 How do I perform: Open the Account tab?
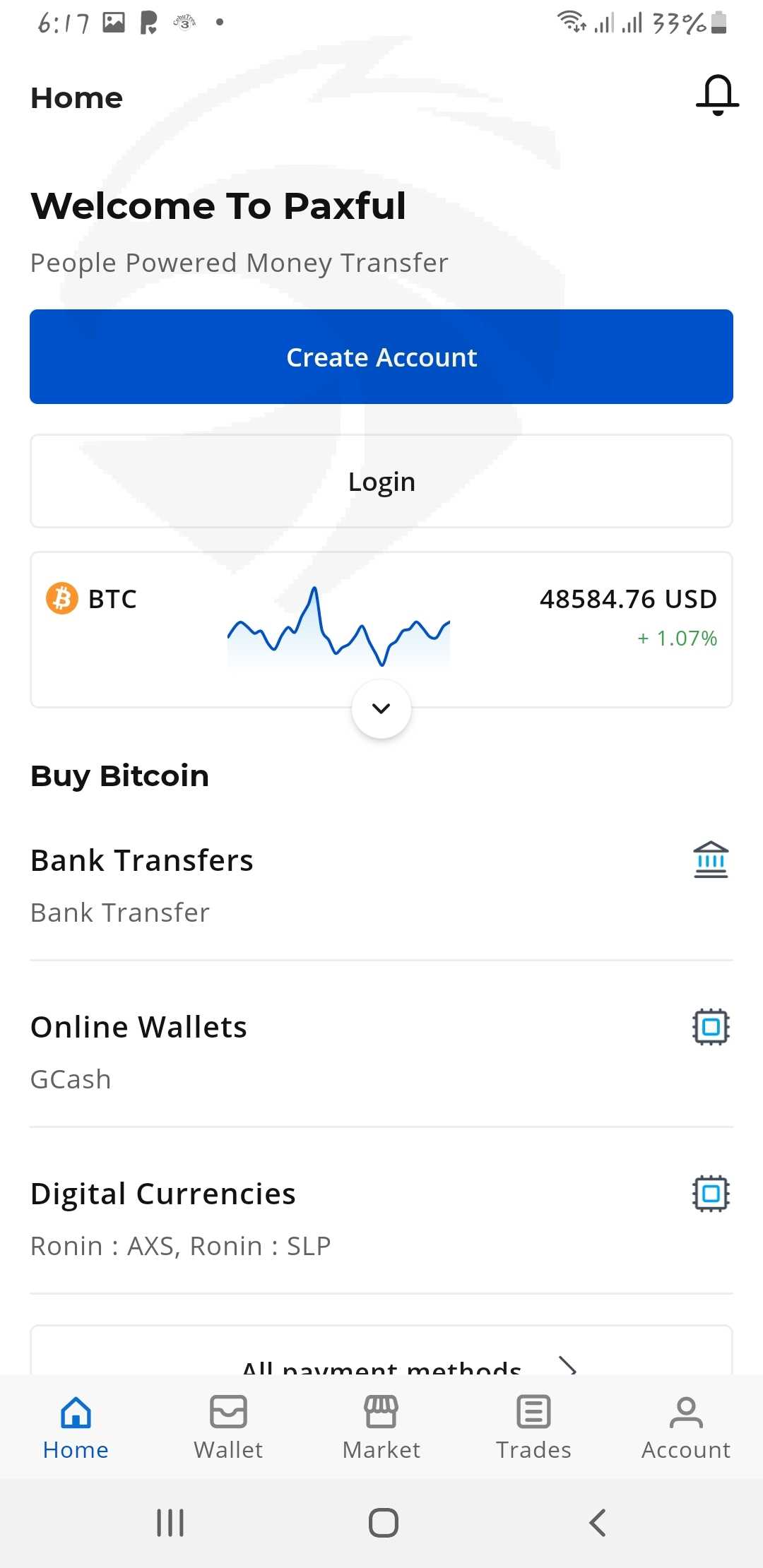point(686,1427)
